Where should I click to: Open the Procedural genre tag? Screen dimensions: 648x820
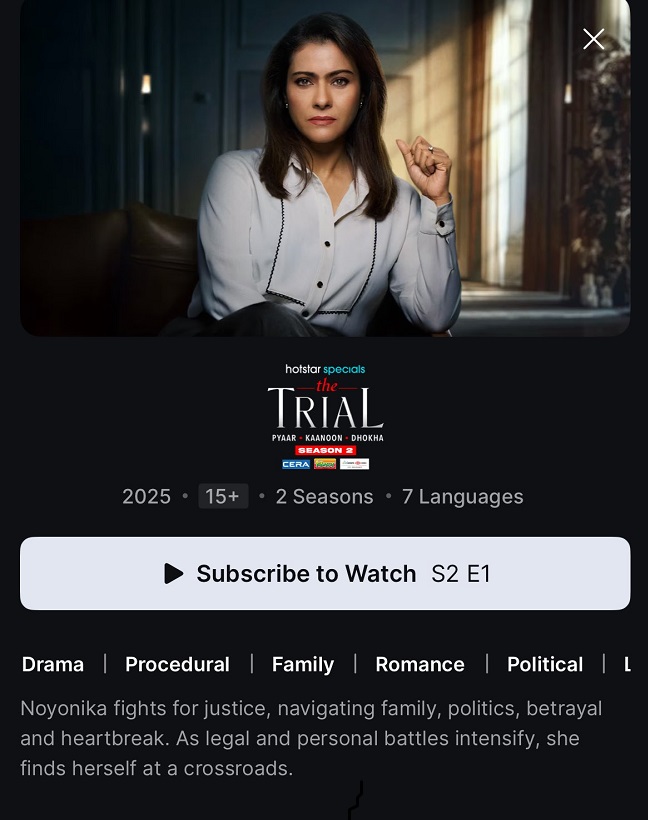(x=177, y=664)
